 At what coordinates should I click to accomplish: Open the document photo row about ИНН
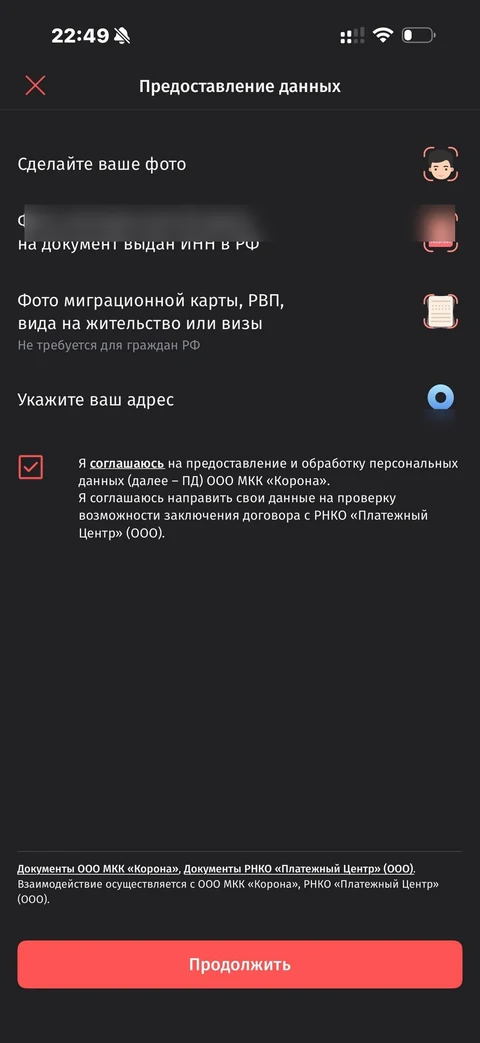pos(239,229)
